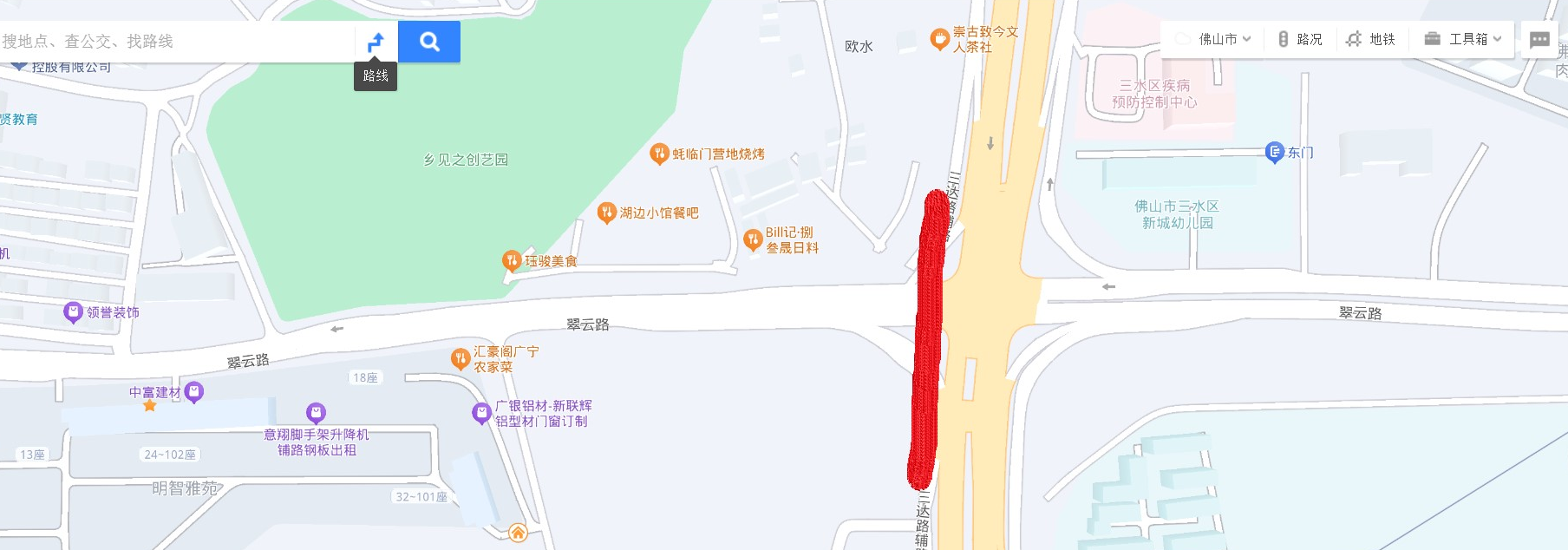The height and width of the screenshot is (550, 1568).
Task: Tap the blue search magnifier button
Action: coord(429,42)
